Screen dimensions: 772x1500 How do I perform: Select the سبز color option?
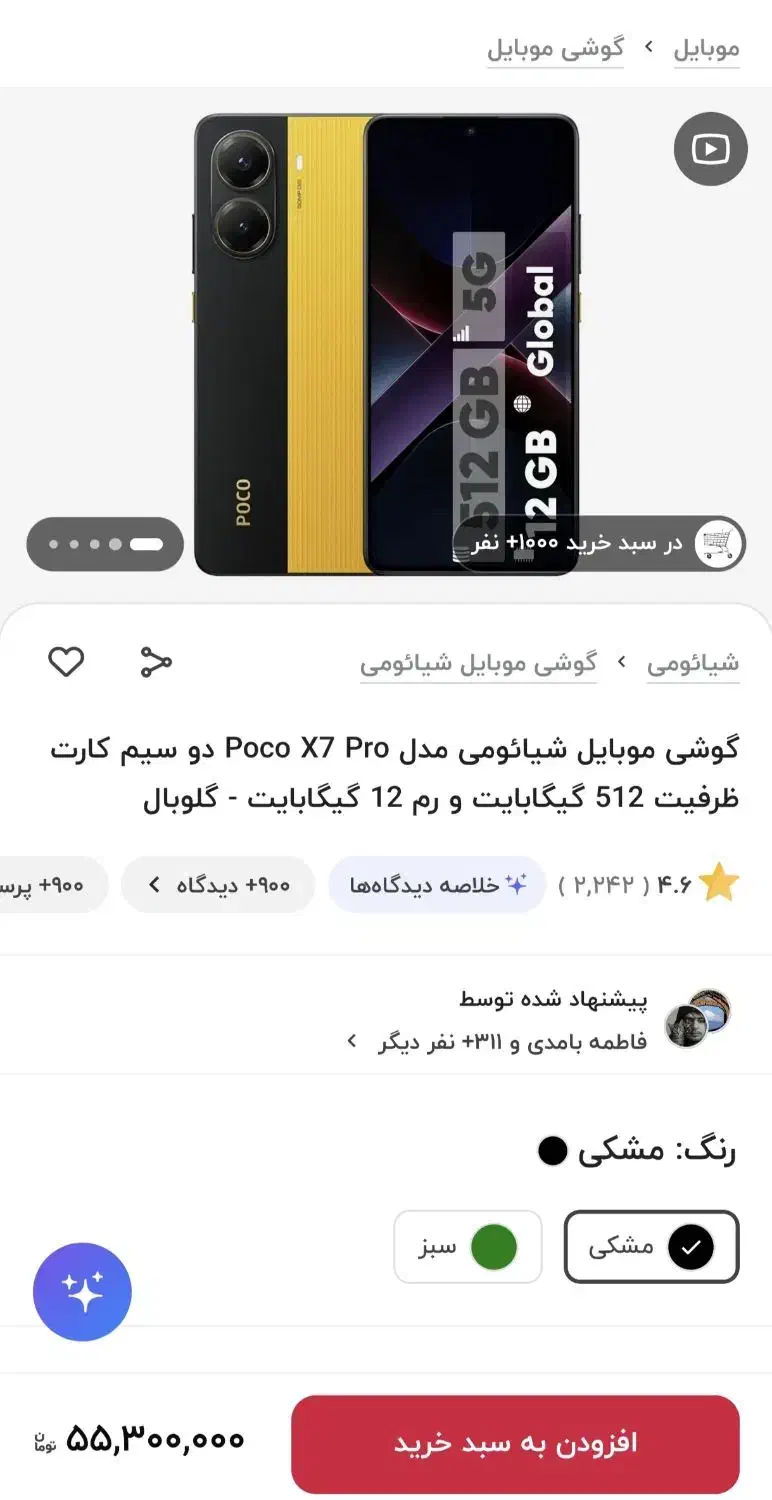point(468,1247)
